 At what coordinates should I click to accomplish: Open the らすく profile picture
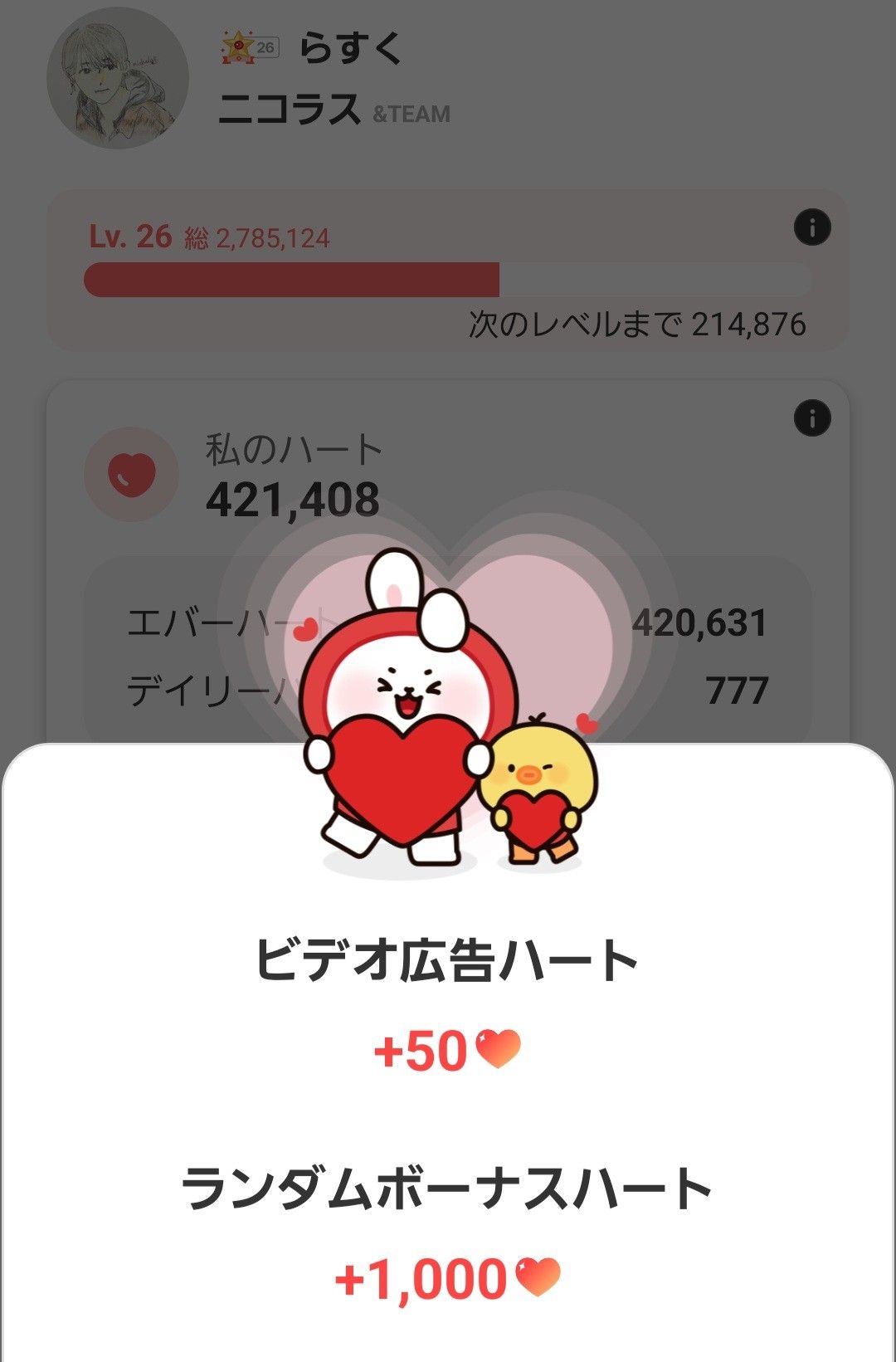118,80
